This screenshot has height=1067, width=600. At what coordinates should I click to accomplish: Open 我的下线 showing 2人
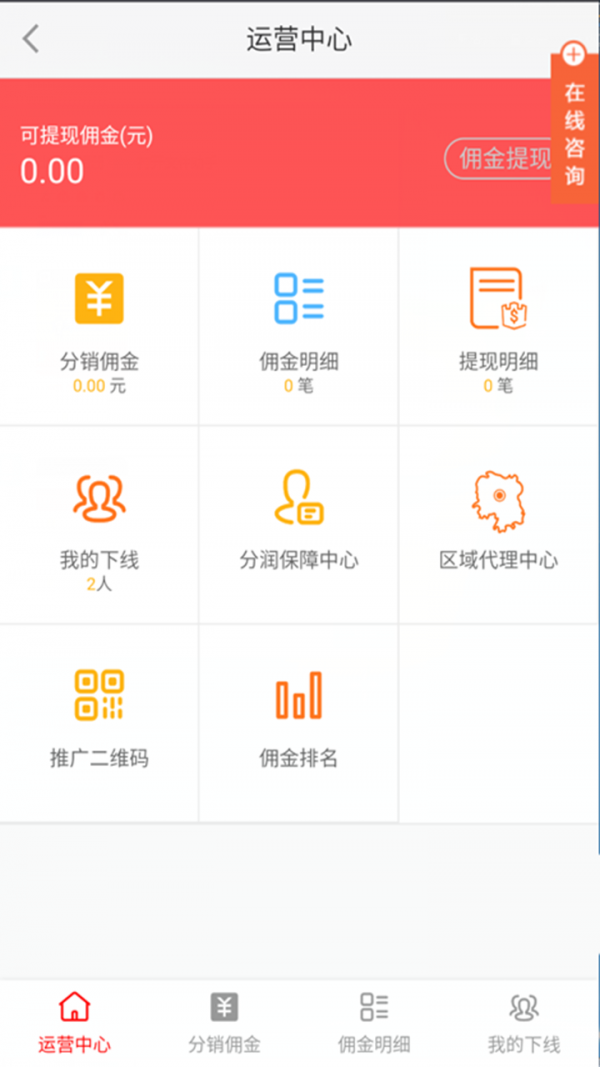[99, 526]
